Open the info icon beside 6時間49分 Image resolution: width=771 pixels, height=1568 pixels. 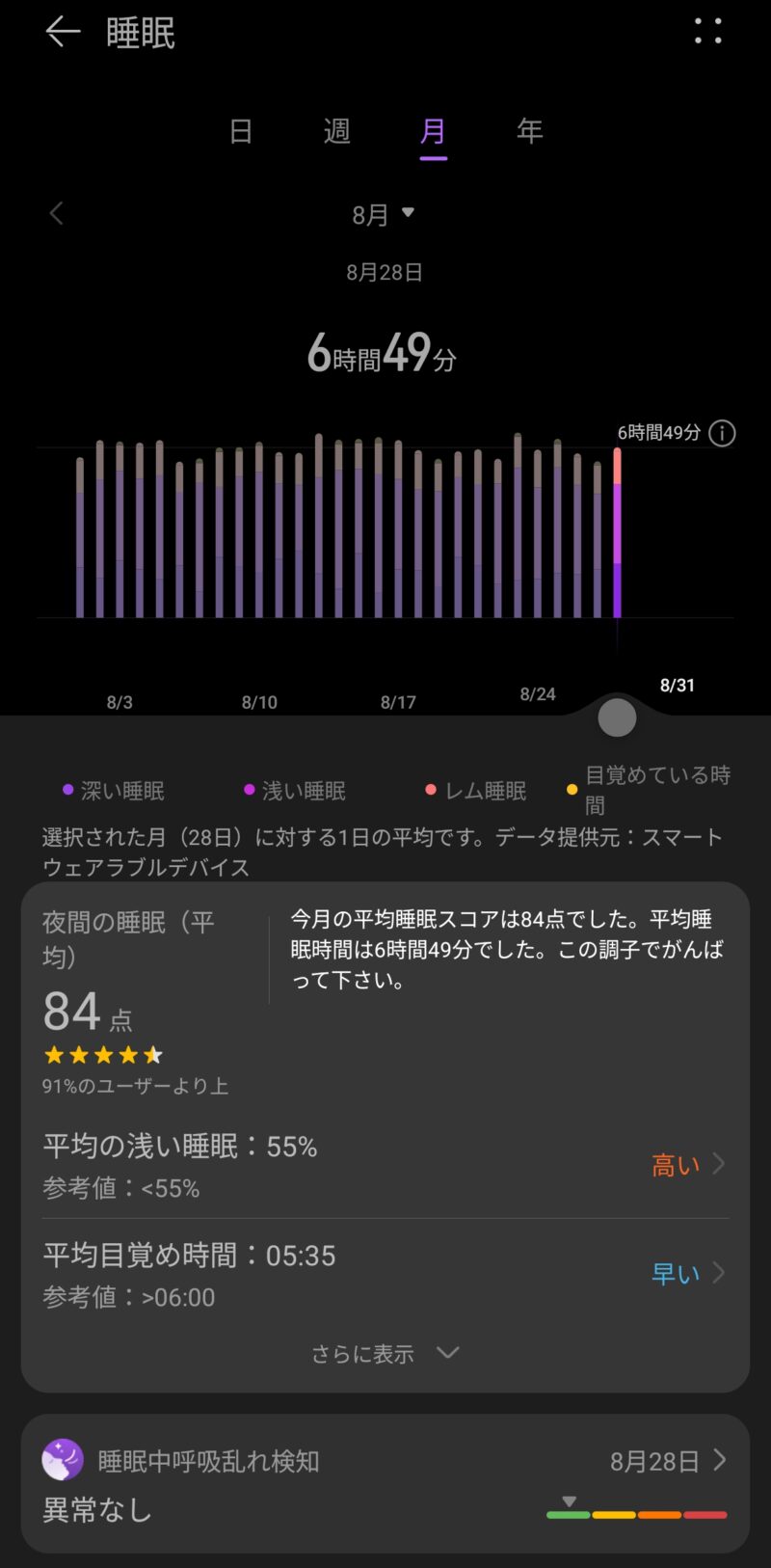(722, 433)
